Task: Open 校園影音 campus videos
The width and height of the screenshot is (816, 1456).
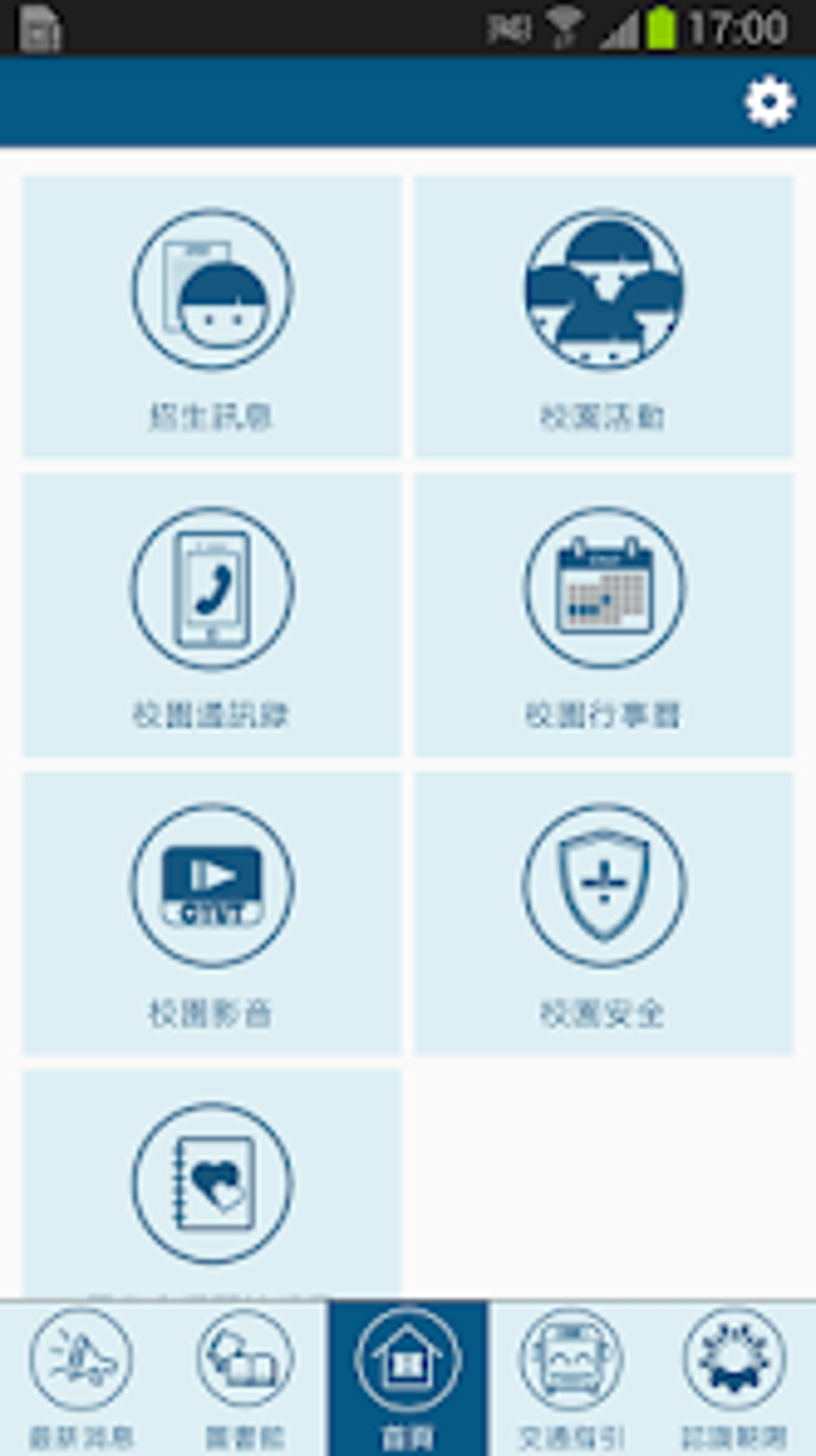Action: coord(212,913)
